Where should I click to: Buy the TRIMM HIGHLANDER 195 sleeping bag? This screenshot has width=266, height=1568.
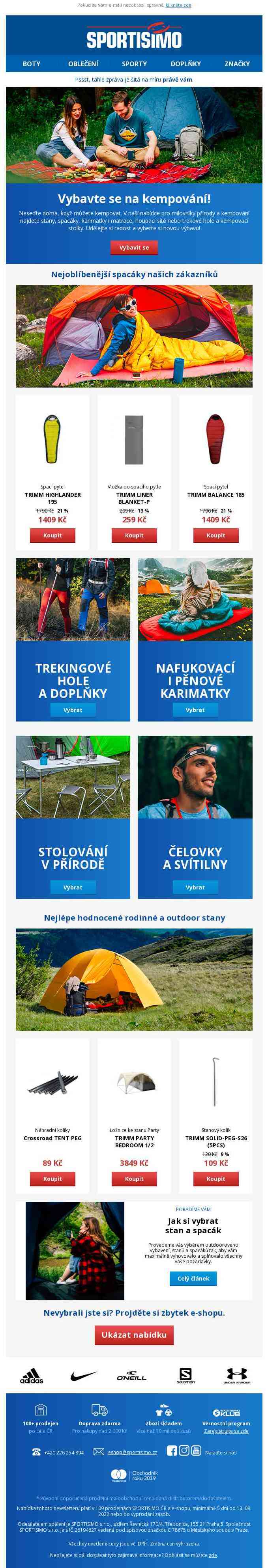[x=52, y=536]
